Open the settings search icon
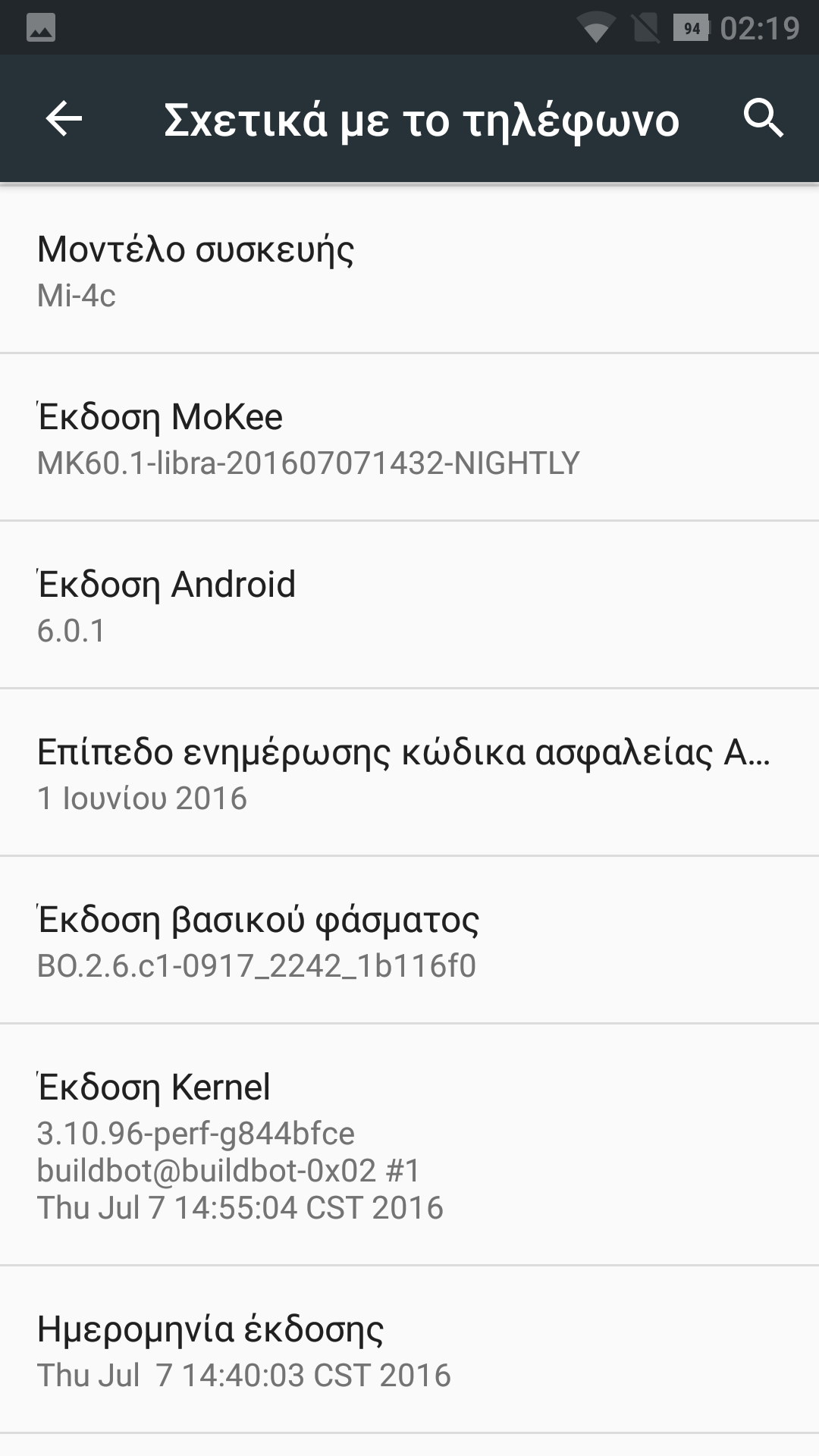Image resolution: width=819 pixels, height=1456 pixels. click(763, 119)
